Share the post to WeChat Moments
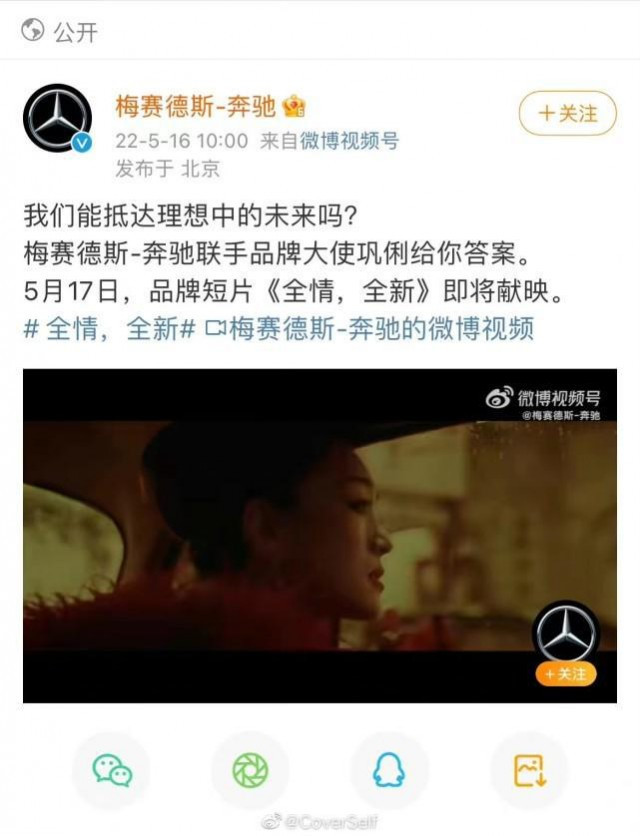This screenshot has height=836, width=640. click(250, 769)
